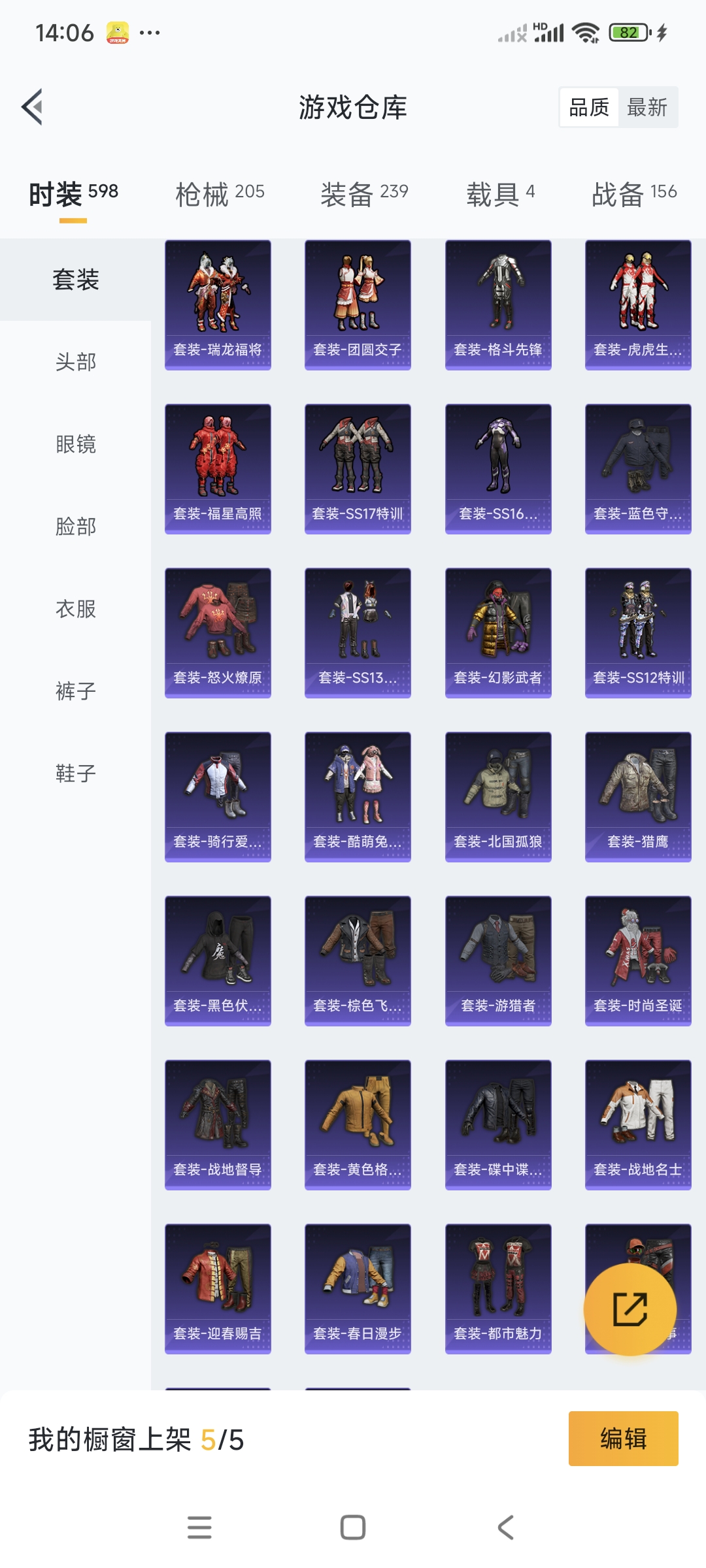Tap the 编辑 button

623,1439
